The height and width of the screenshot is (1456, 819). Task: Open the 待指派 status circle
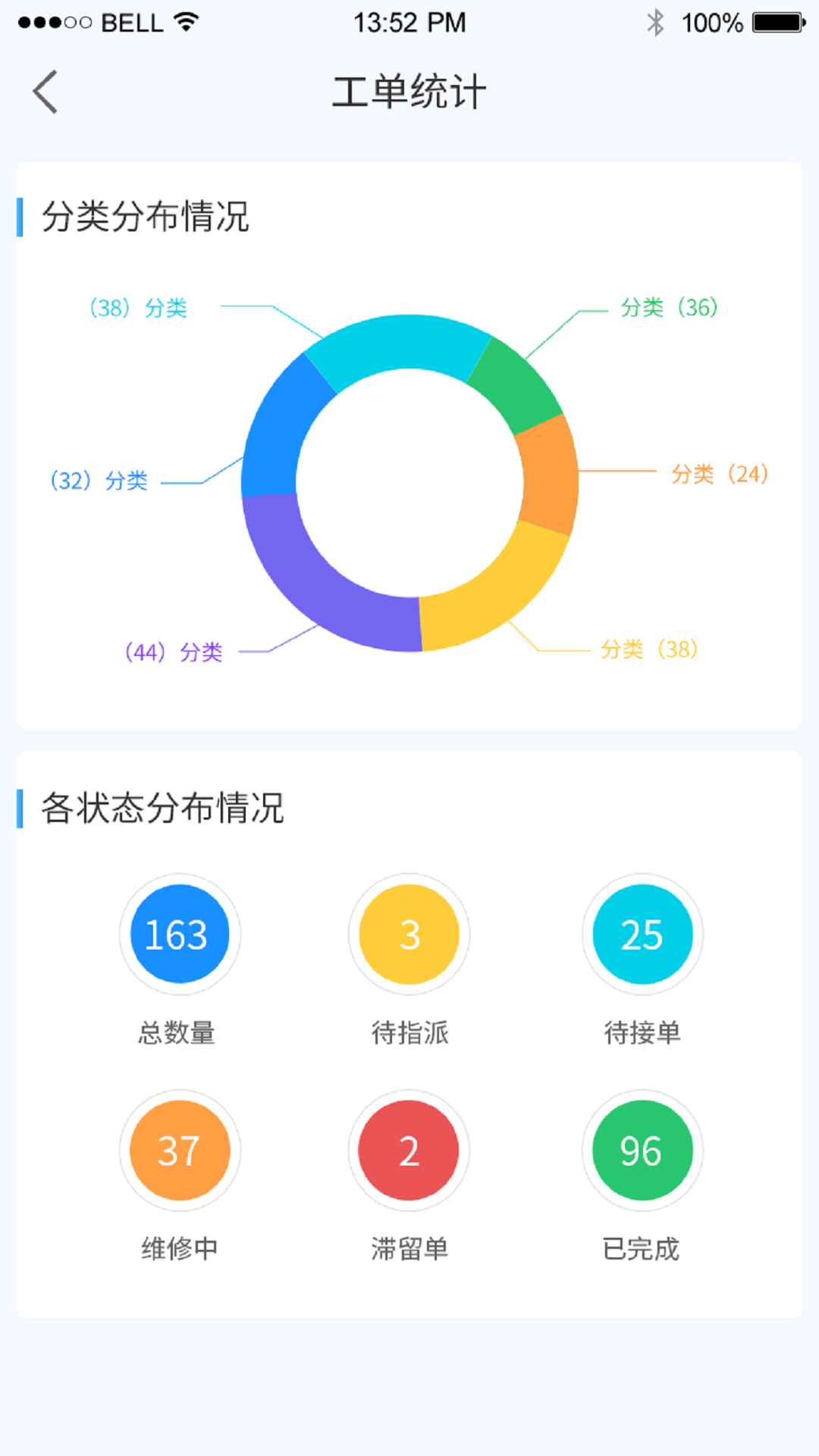pos(409,934)
